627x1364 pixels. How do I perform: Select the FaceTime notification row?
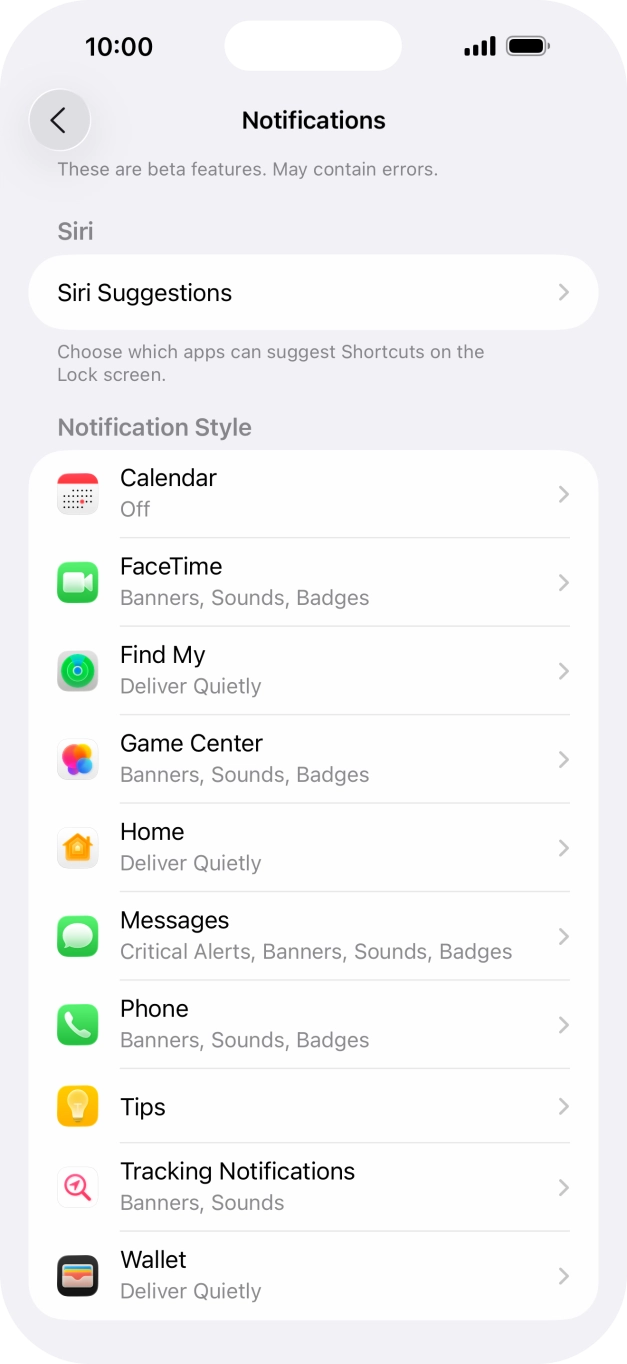pyautogui.click(x=313, y=582)
